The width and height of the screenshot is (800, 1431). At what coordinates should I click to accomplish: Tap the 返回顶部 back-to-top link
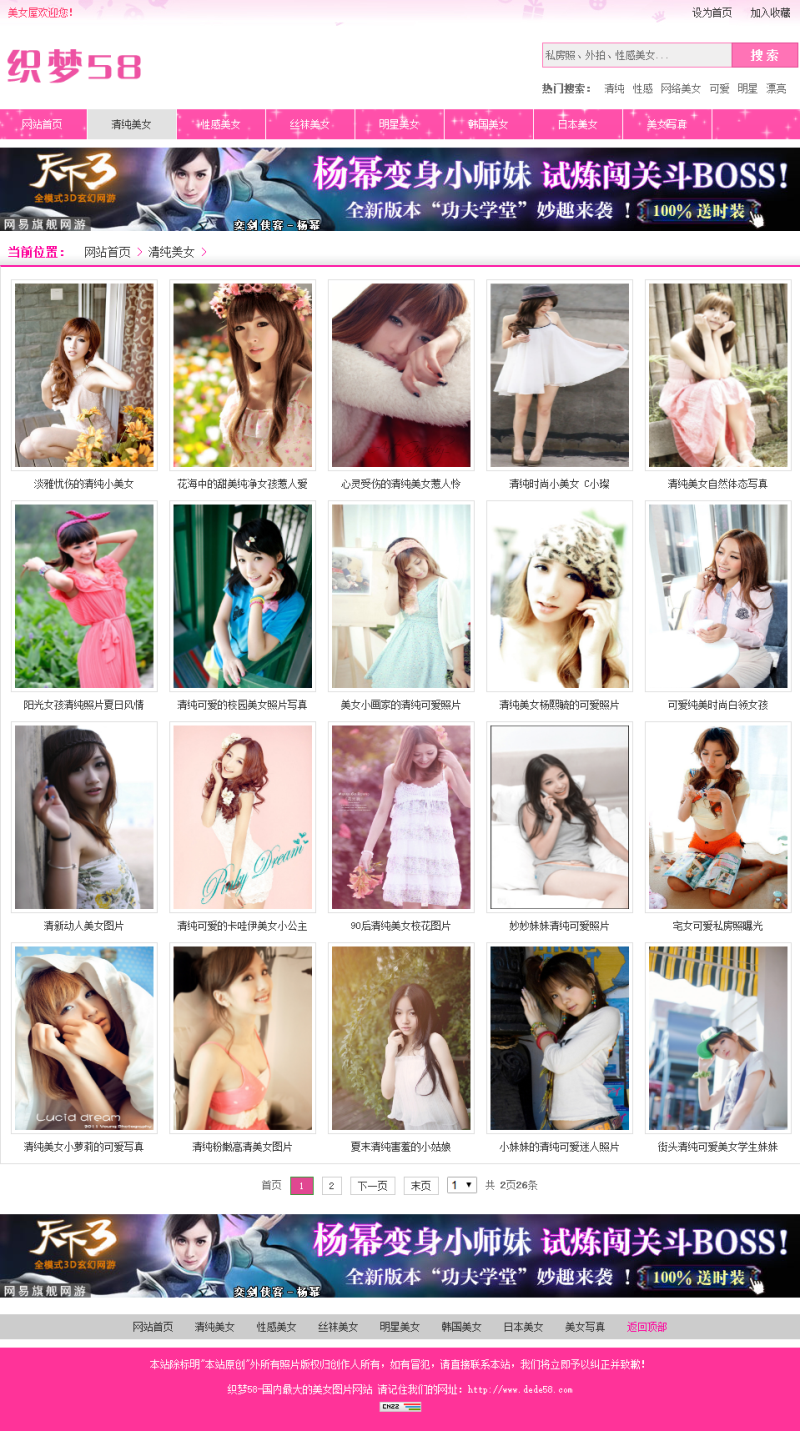point(647,1327)
